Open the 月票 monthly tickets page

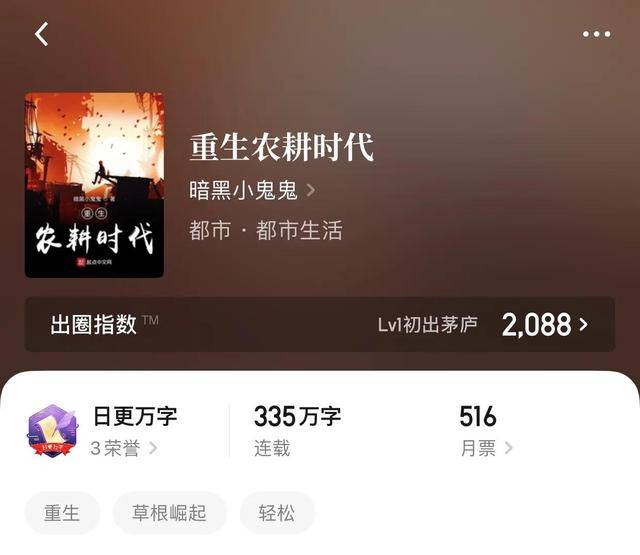(486, 448)
